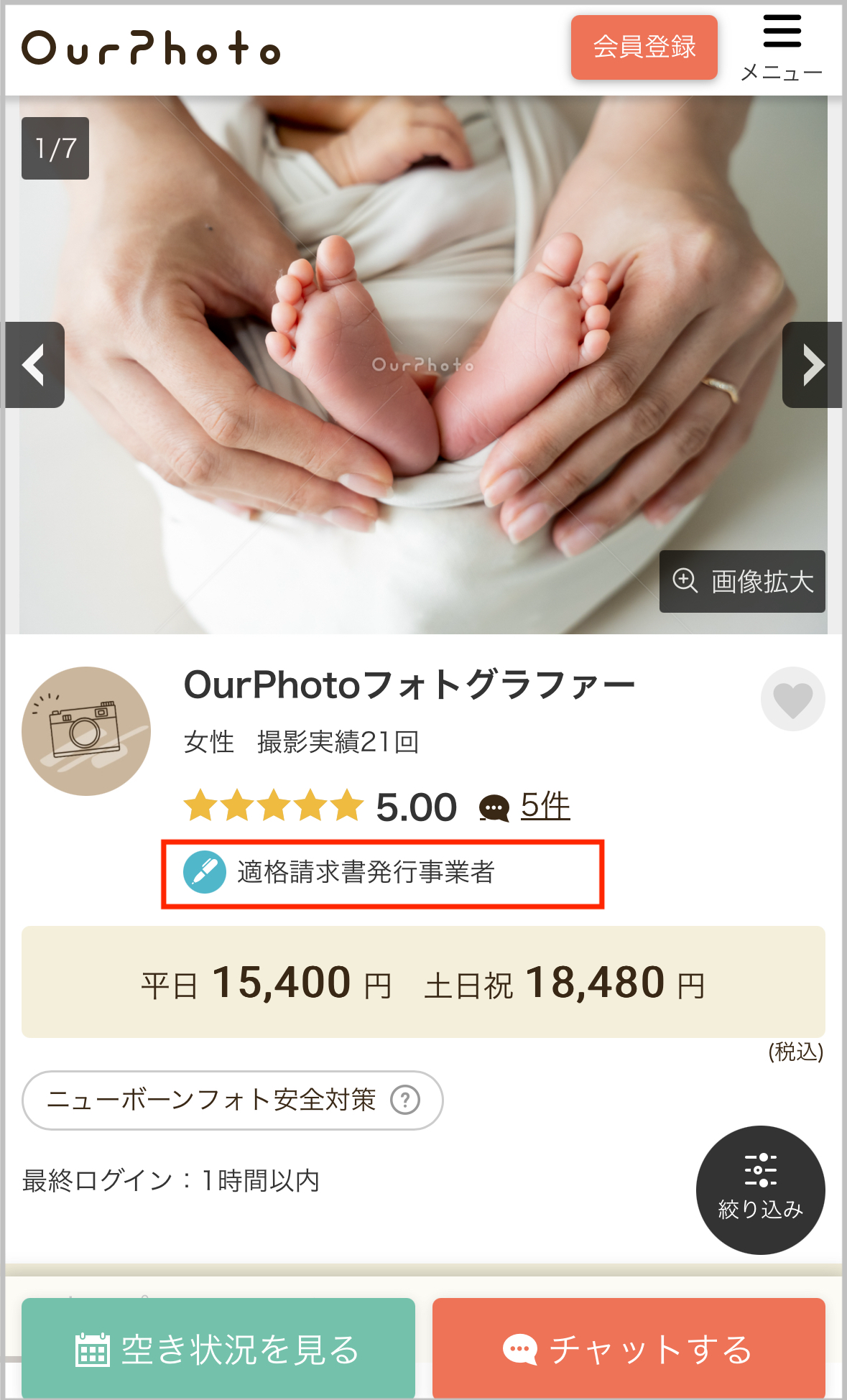Screen dimensions: 847x1400
Task: Tap the 会員登録 sign-up button
Action: click(x=644, y=47)
